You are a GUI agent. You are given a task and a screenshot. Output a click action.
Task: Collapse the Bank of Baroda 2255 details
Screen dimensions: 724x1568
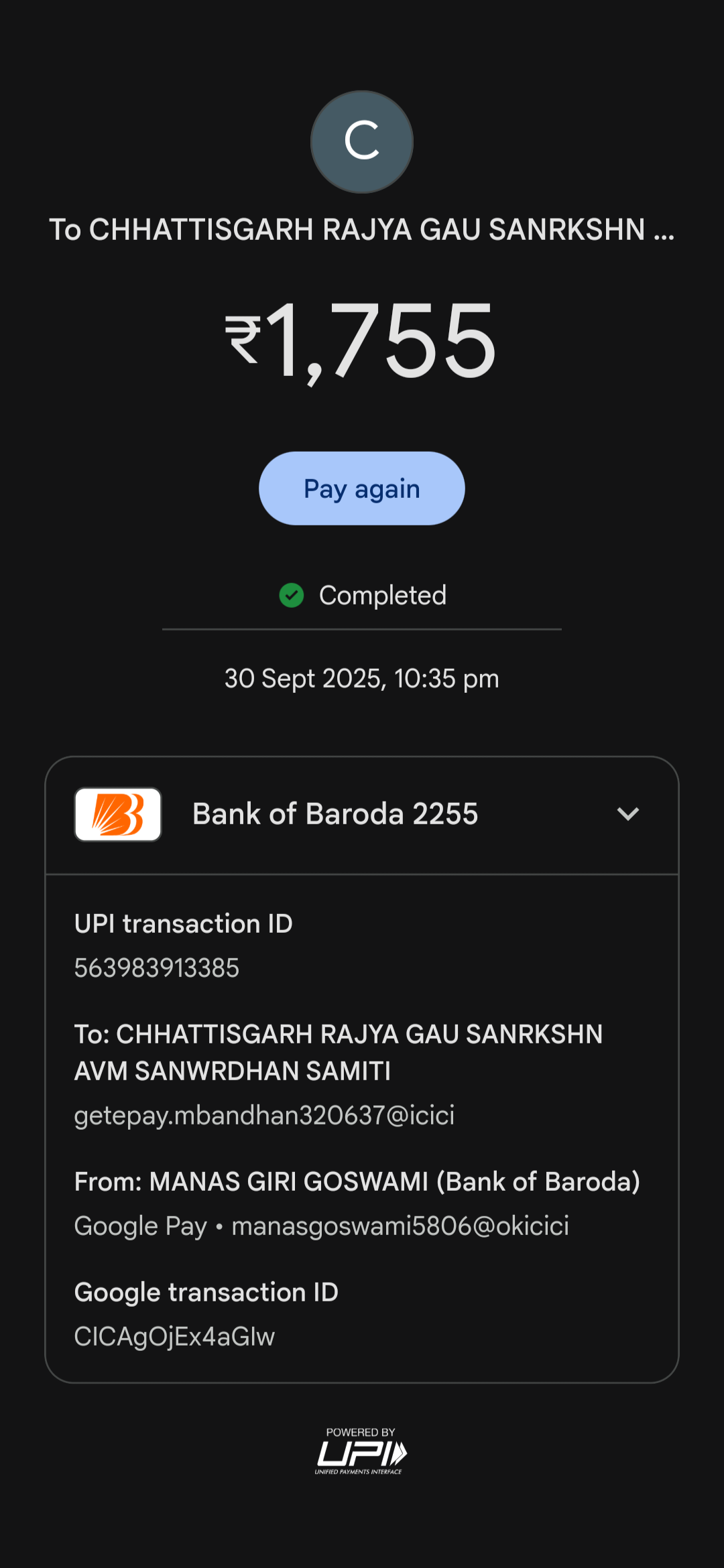627,814
